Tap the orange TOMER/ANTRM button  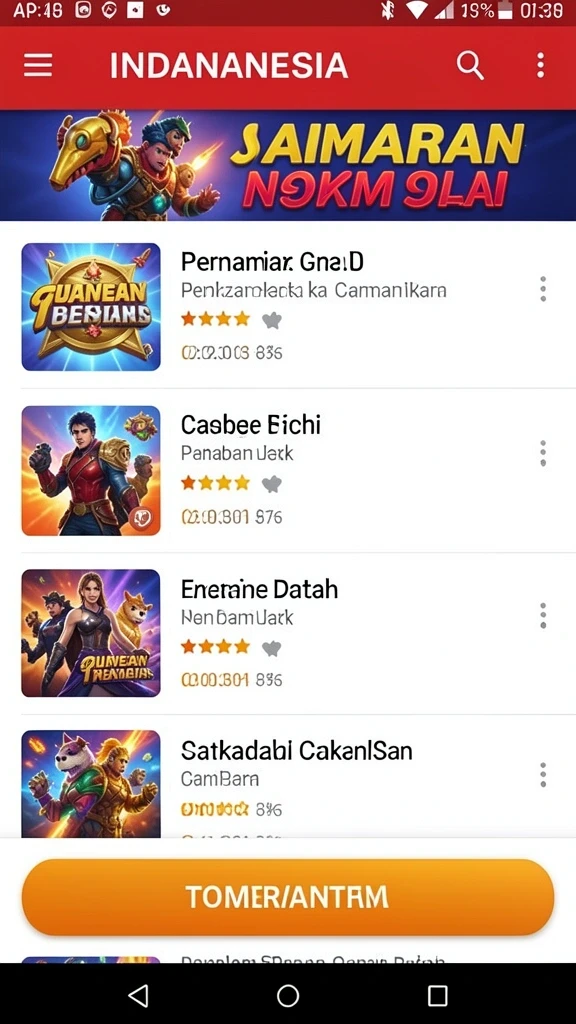pos(288,897)
